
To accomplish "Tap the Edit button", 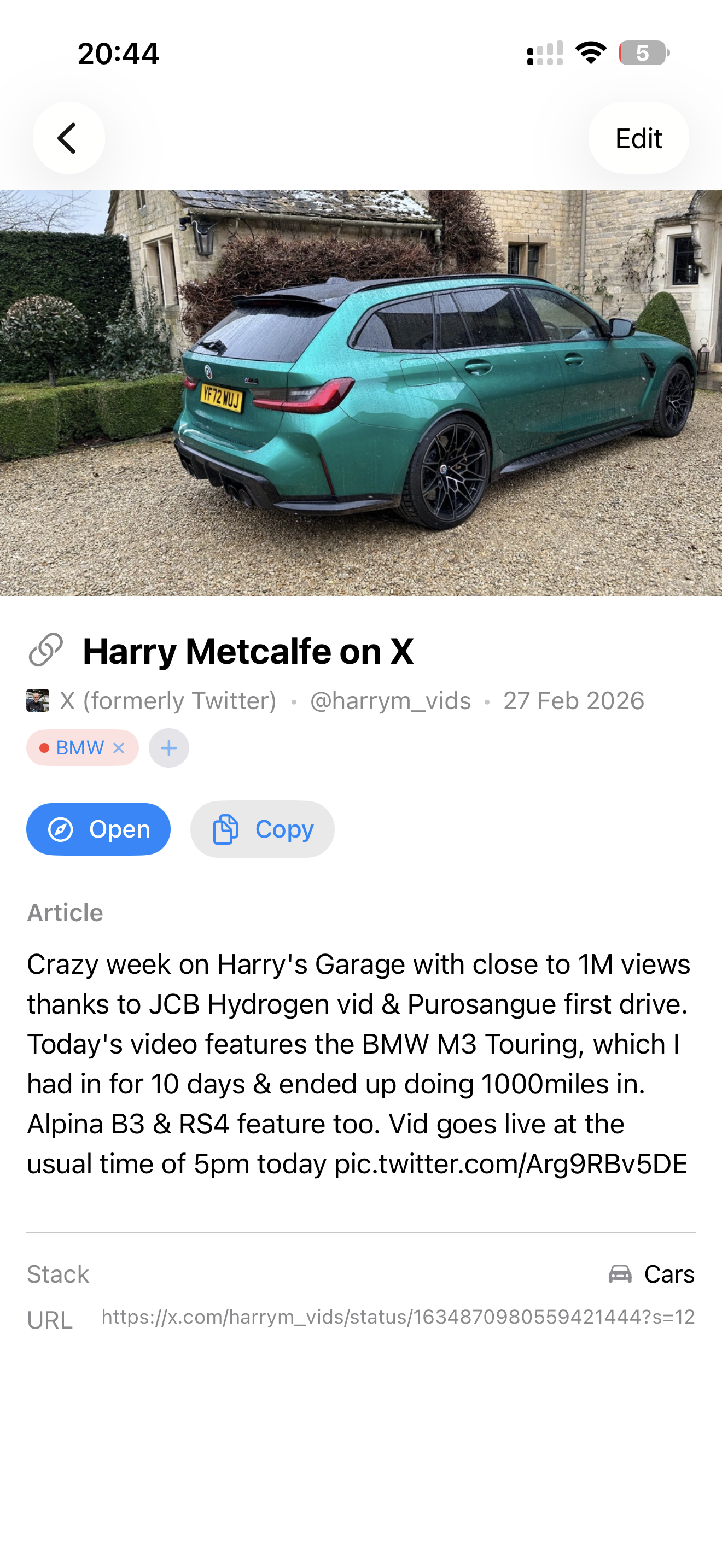I will (638, 138).
